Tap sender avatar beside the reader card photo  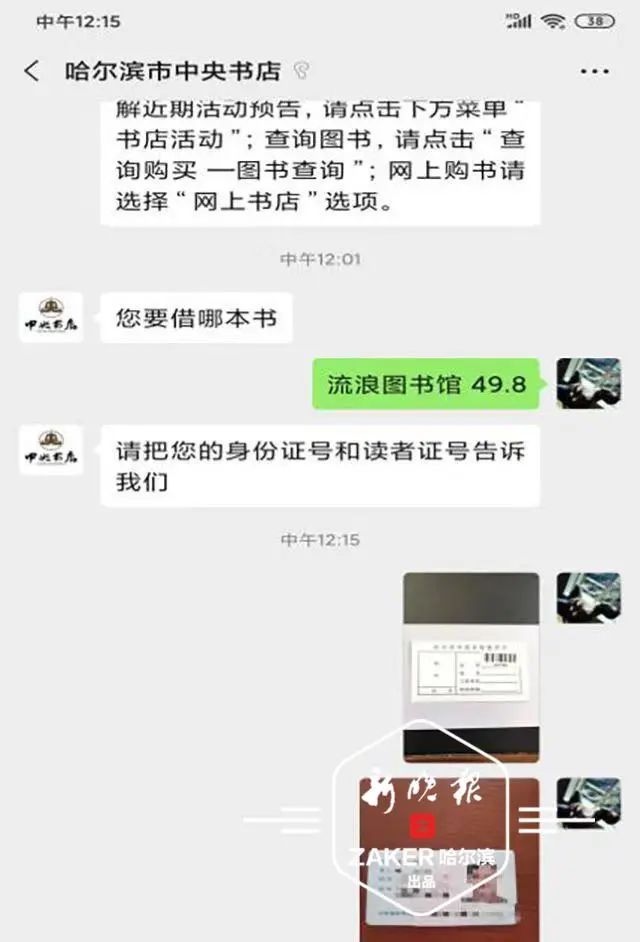click(588, 598)
